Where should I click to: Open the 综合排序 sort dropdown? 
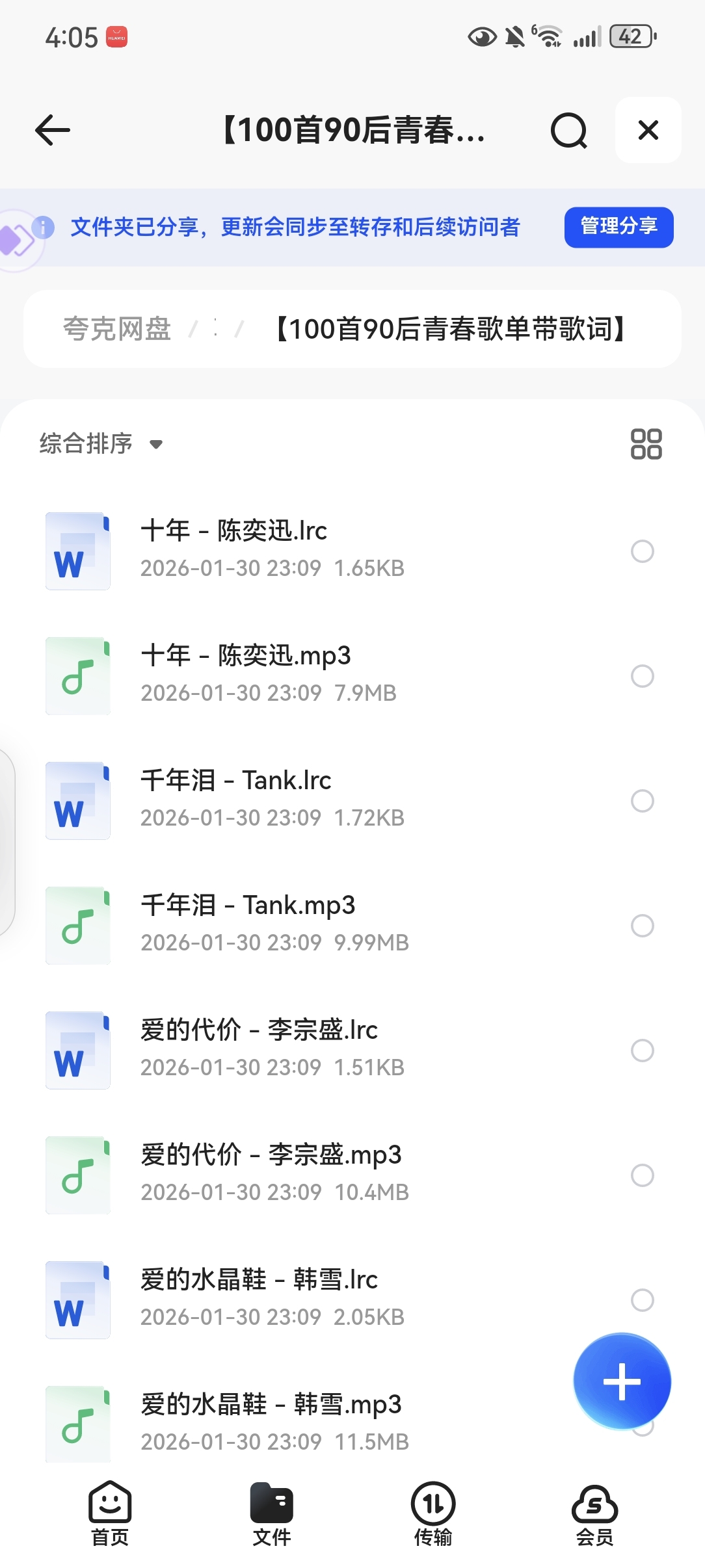[x=101, y=444]
